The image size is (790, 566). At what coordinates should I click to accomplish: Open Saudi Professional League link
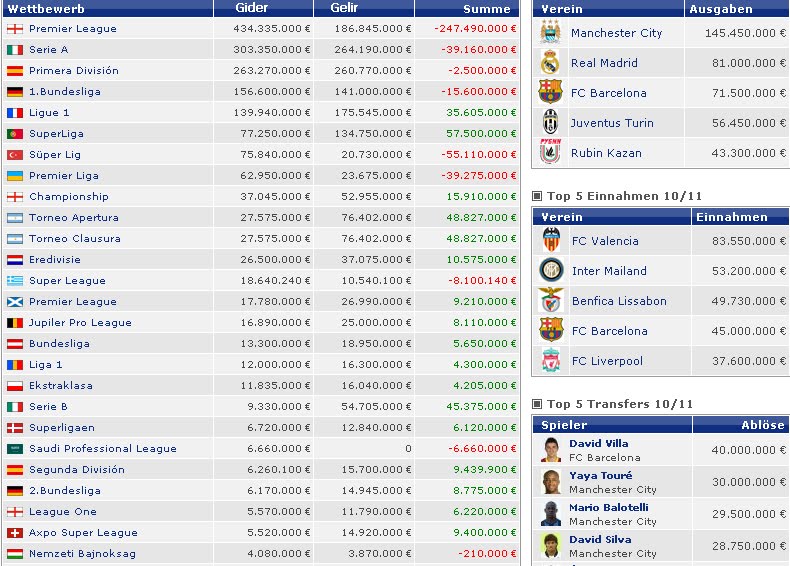click(x=102, y=449)
